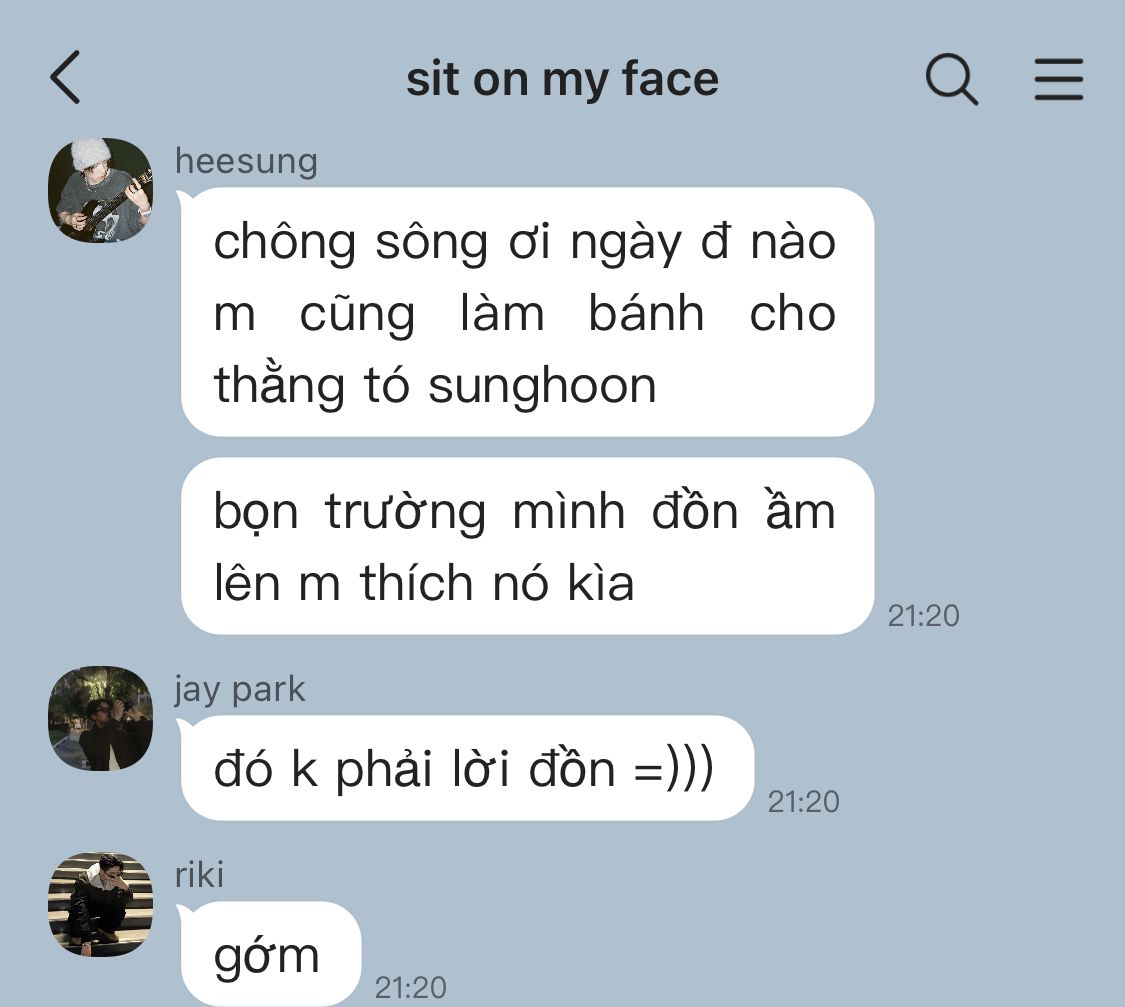Screen dimensions: 1125x1007
Task: Open the hamburger menu
Action: coord(1058,79)
